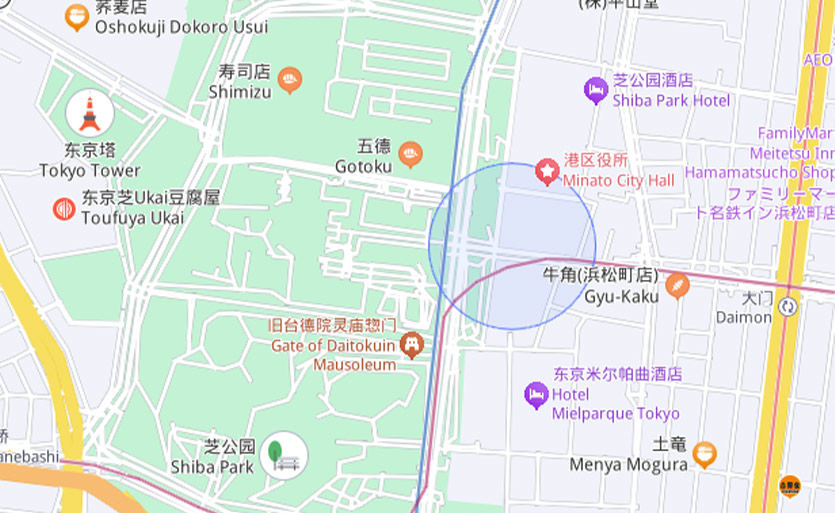Viewport: 835px width, 513px height.
Task: Open the Shimizu sushi restaurant marker
Action: [290, 80]
